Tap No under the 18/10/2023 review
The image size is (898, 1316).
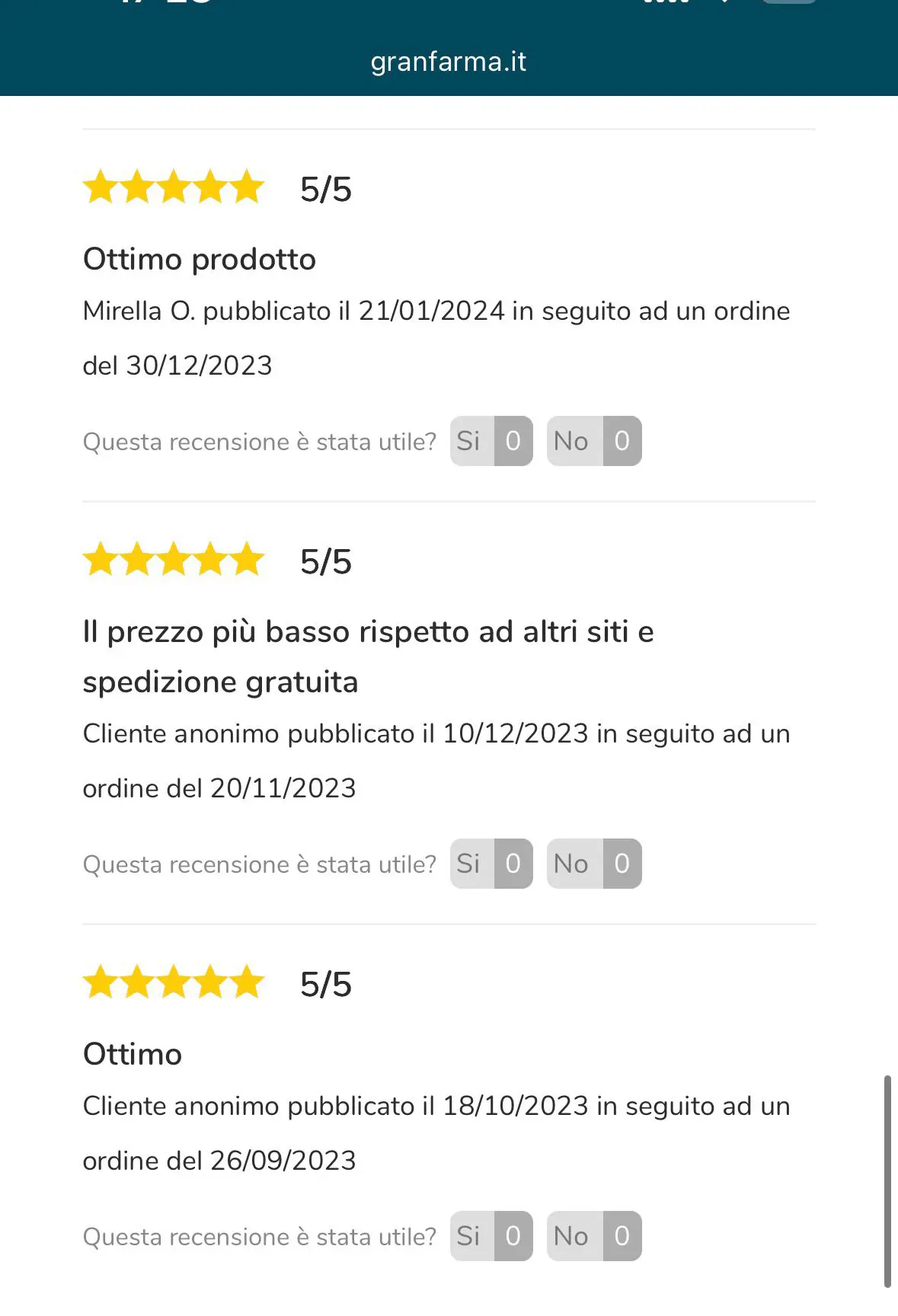point(593,1236)
